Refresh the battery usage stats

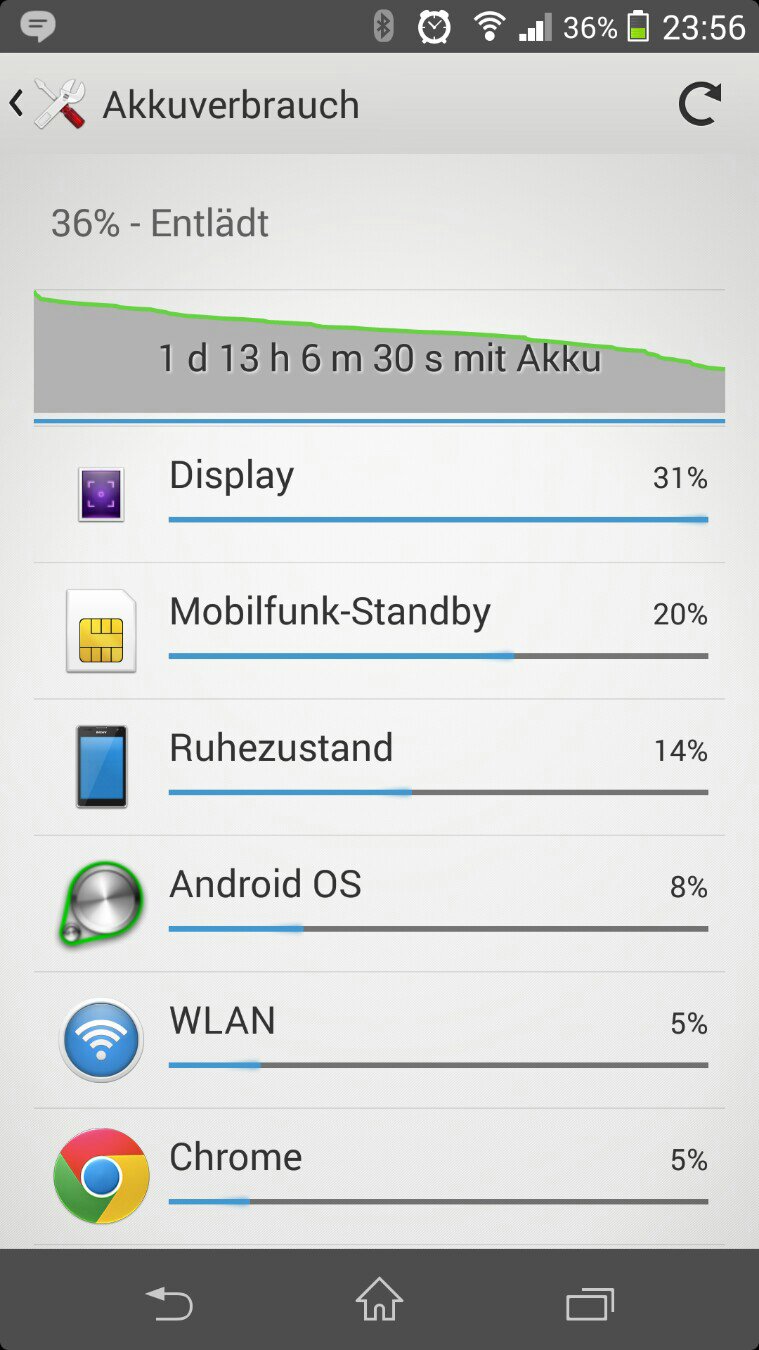pos(699,104)
